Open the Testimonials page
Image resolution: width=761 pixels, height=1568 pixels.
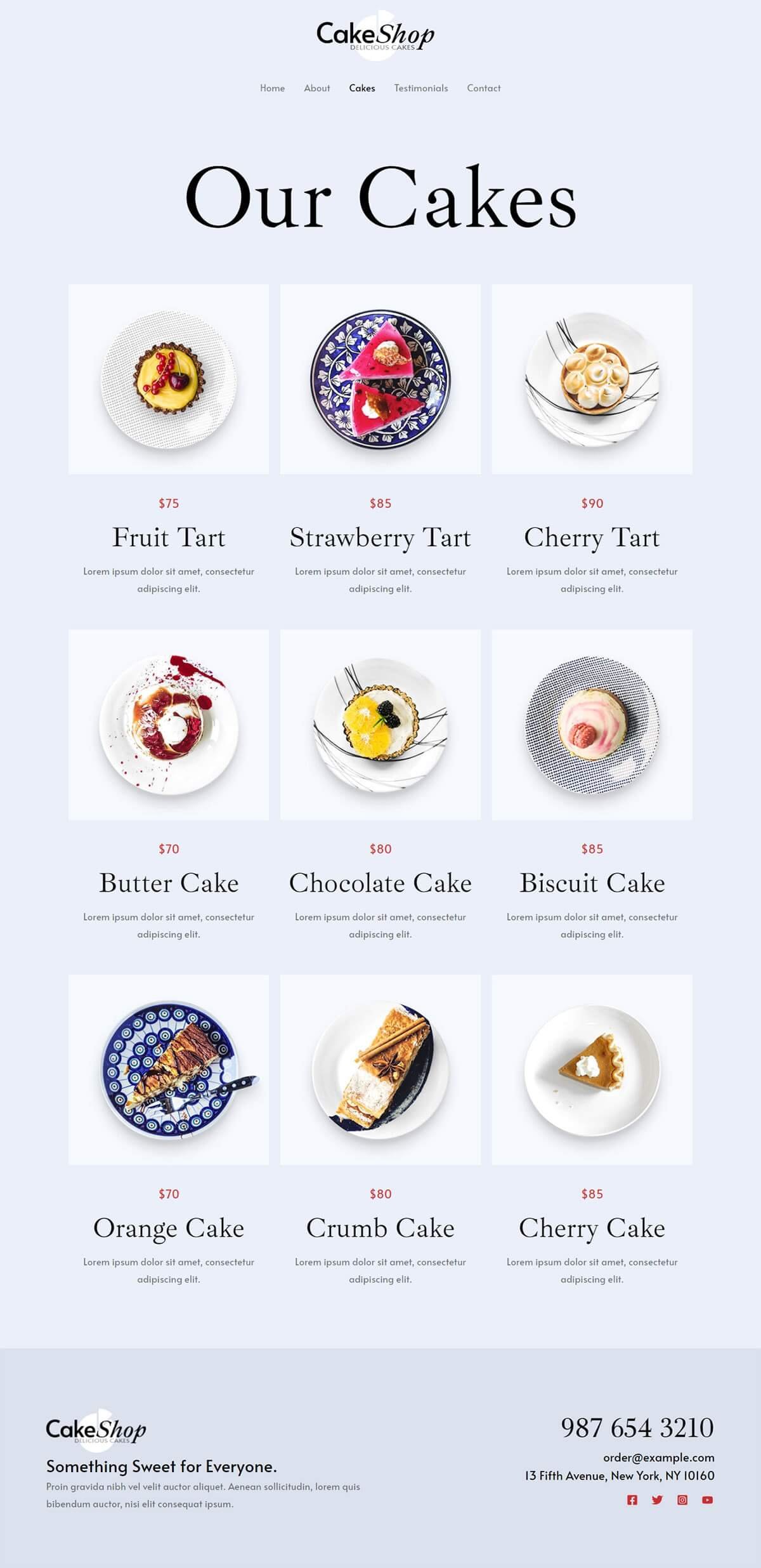pos(420,88)
